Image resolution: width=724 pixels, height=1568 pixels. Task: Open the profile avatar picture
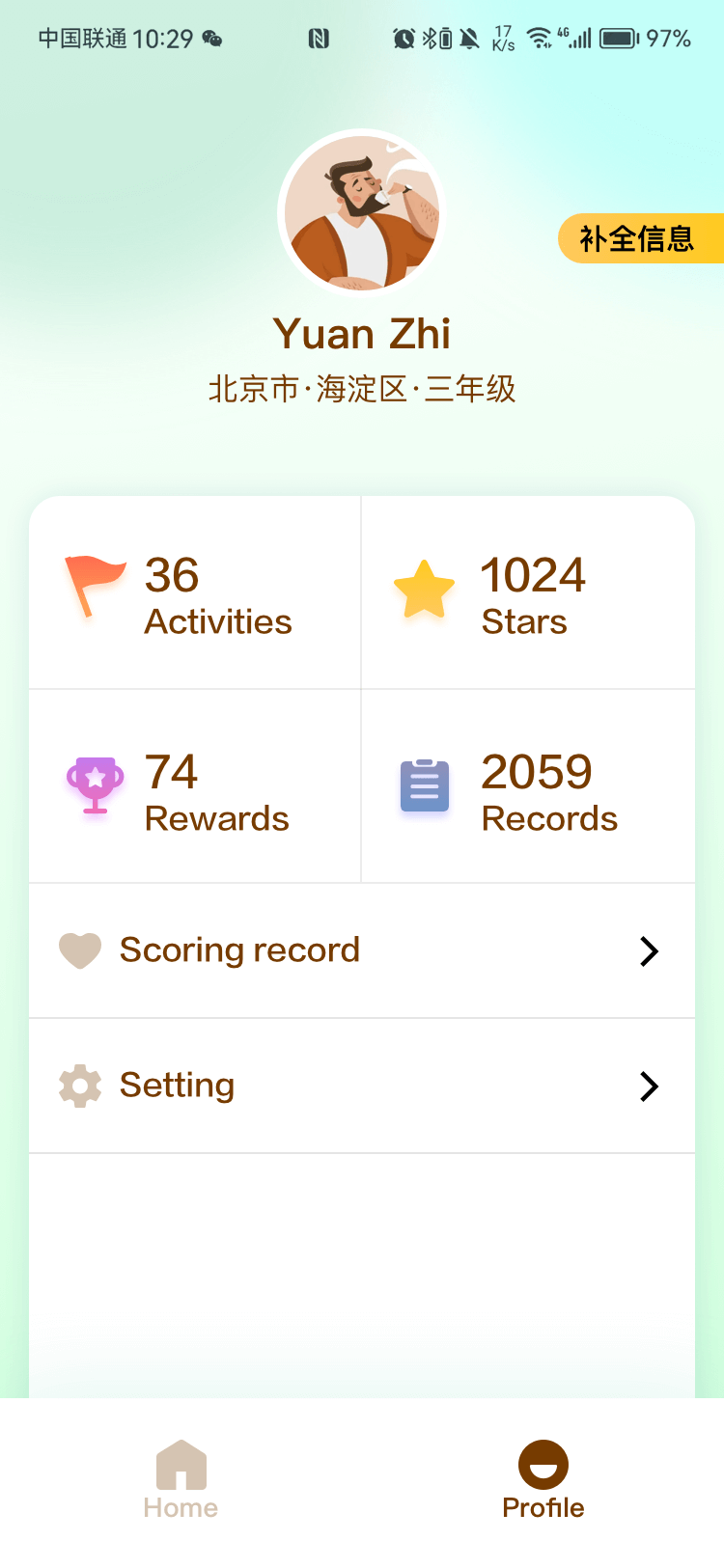[362, 213]
